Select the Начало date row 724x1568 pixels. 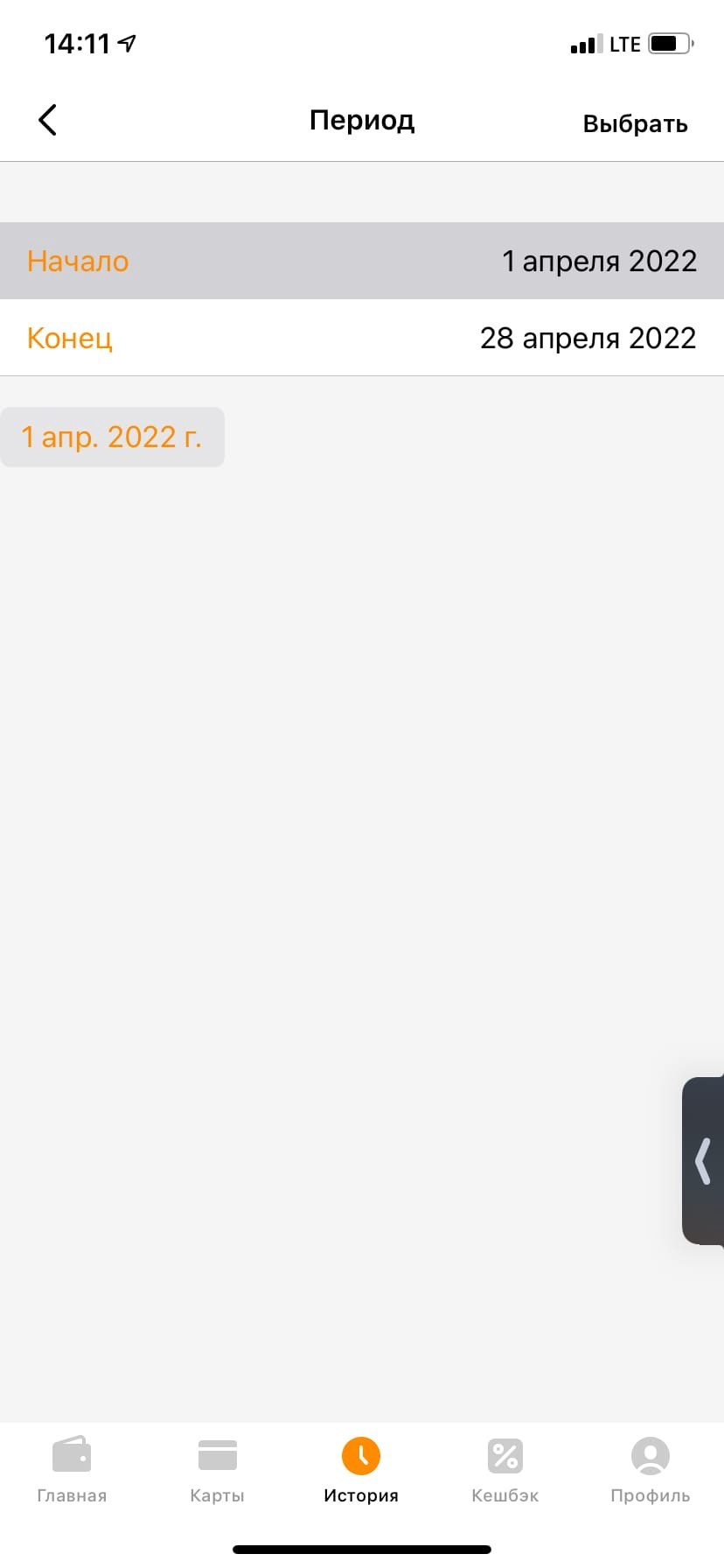[x=362, y=261]
